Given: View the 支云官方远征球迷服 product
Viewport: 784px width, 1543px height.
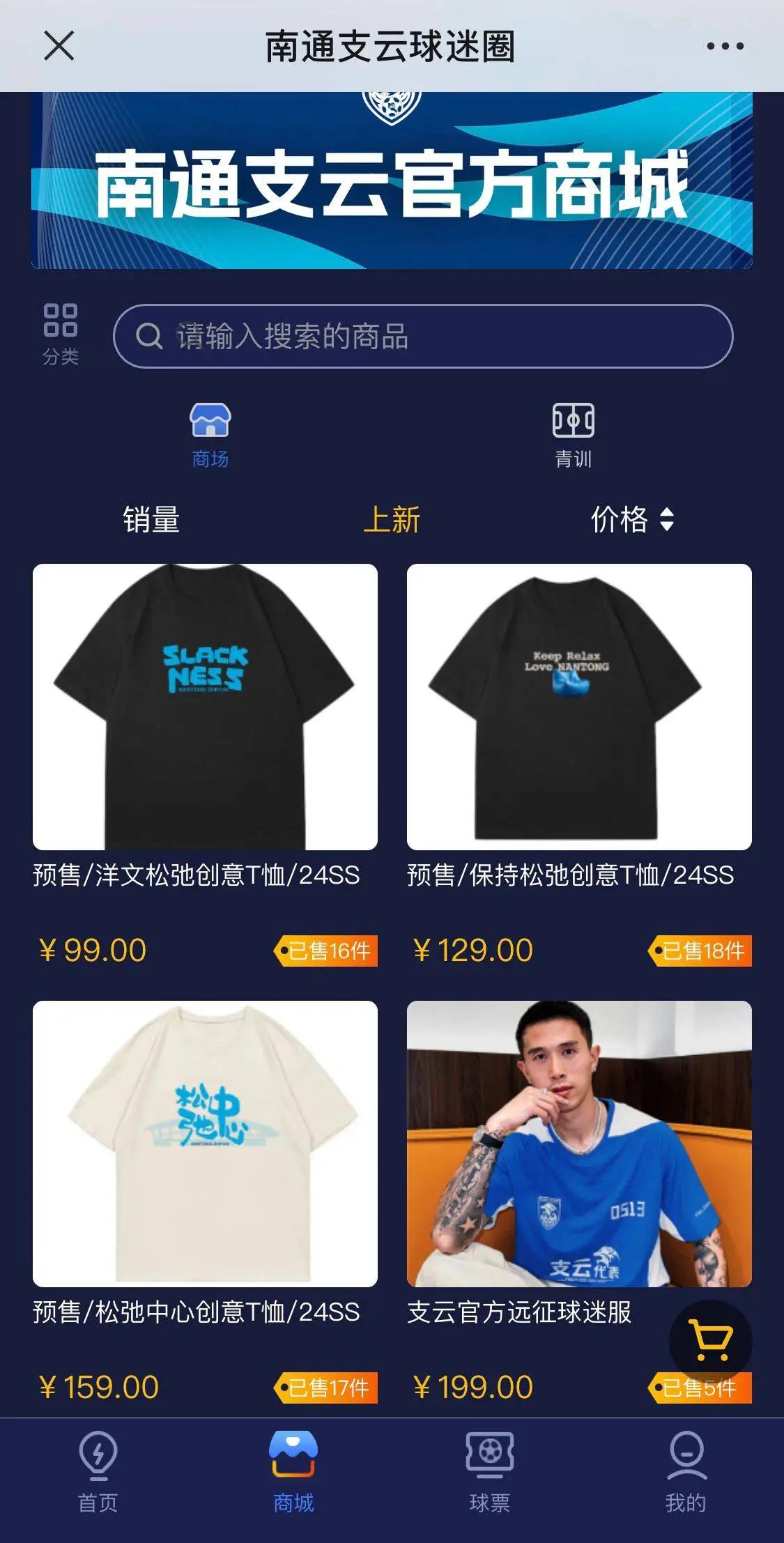Looking at the screenshot, I should click(x=578, y=1144).
